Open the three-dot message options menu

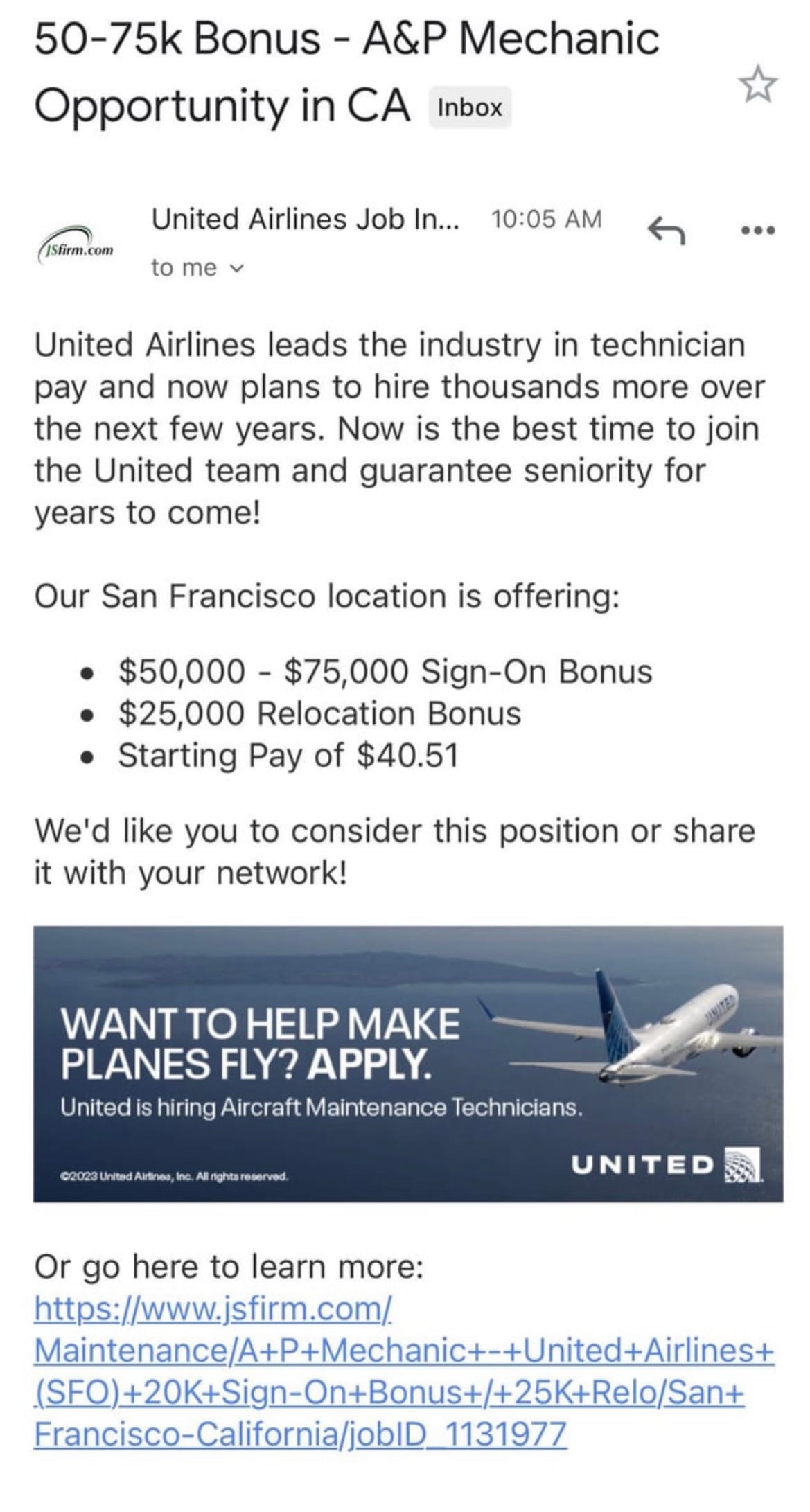tap(758, 231)
